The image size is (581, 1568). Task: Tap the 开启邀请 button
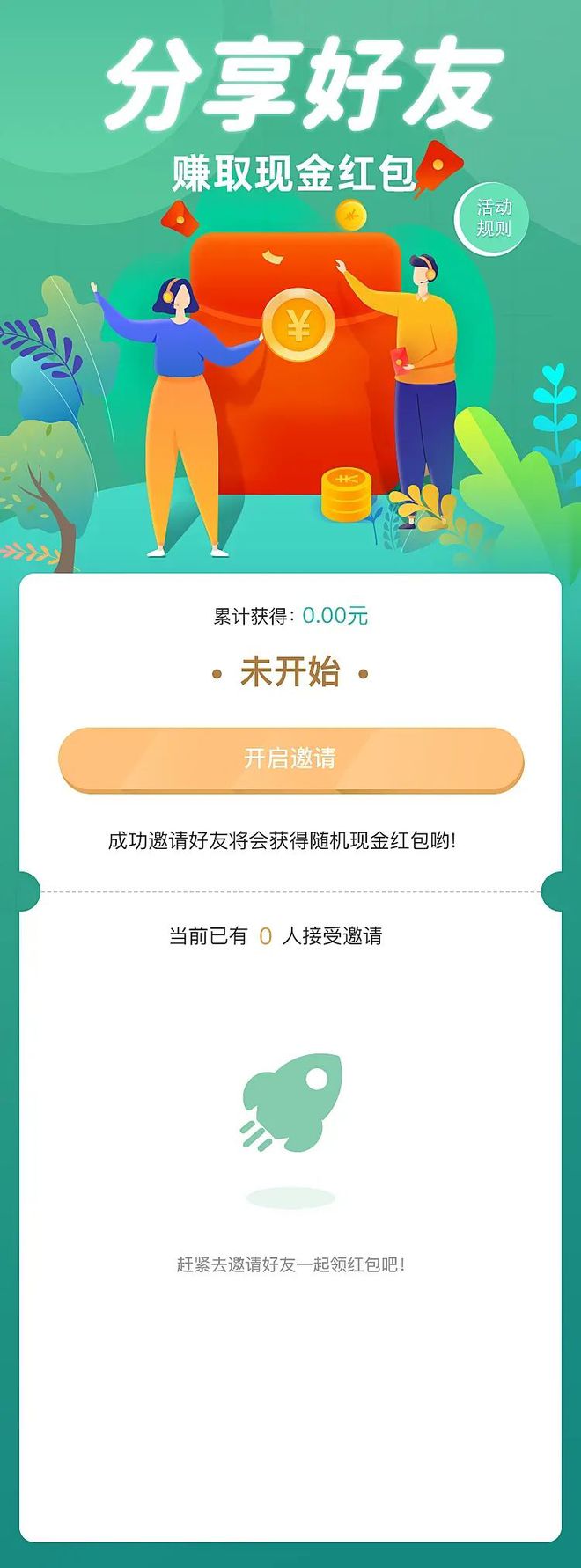point(290,758)
